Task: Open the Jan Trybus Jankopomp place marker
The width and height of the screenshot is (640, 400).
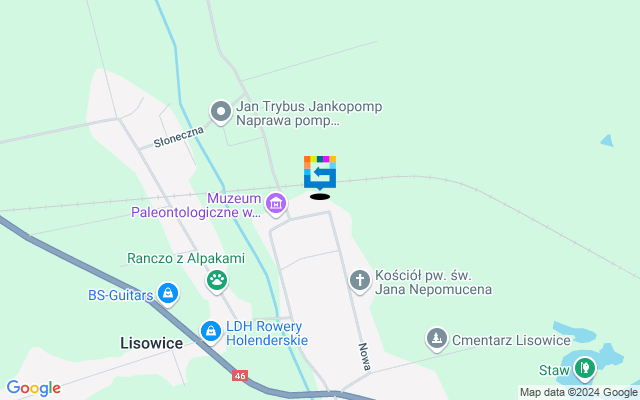Action: (220, 110)
